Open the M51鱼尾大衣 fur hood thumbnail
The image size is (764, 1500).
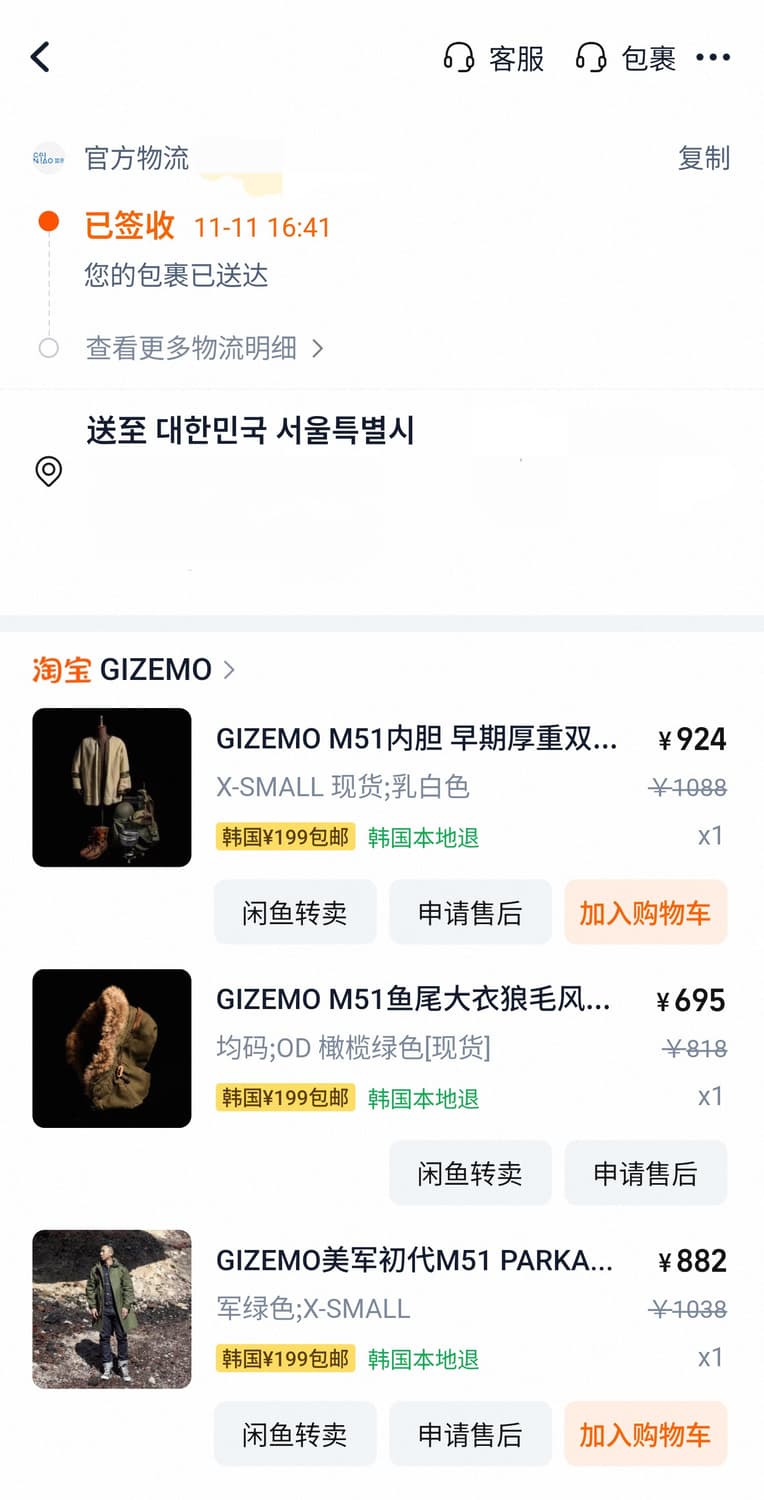point(111,1048)
